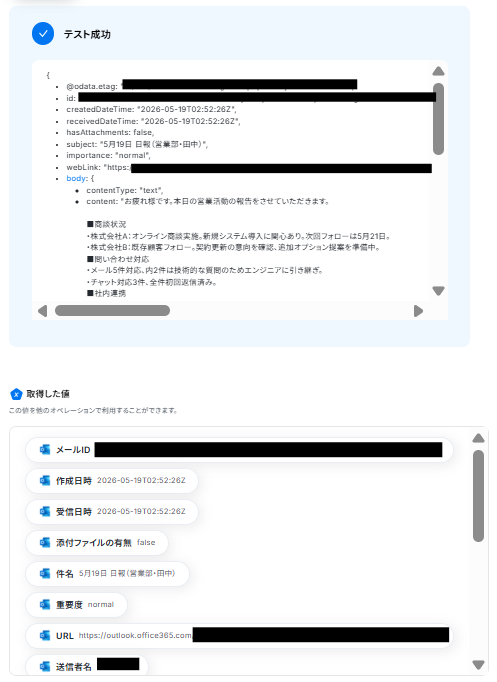Tap the down arrow of the JSON result scrollbar
This screenshot has height=682, width=497.
pos(438,291)
